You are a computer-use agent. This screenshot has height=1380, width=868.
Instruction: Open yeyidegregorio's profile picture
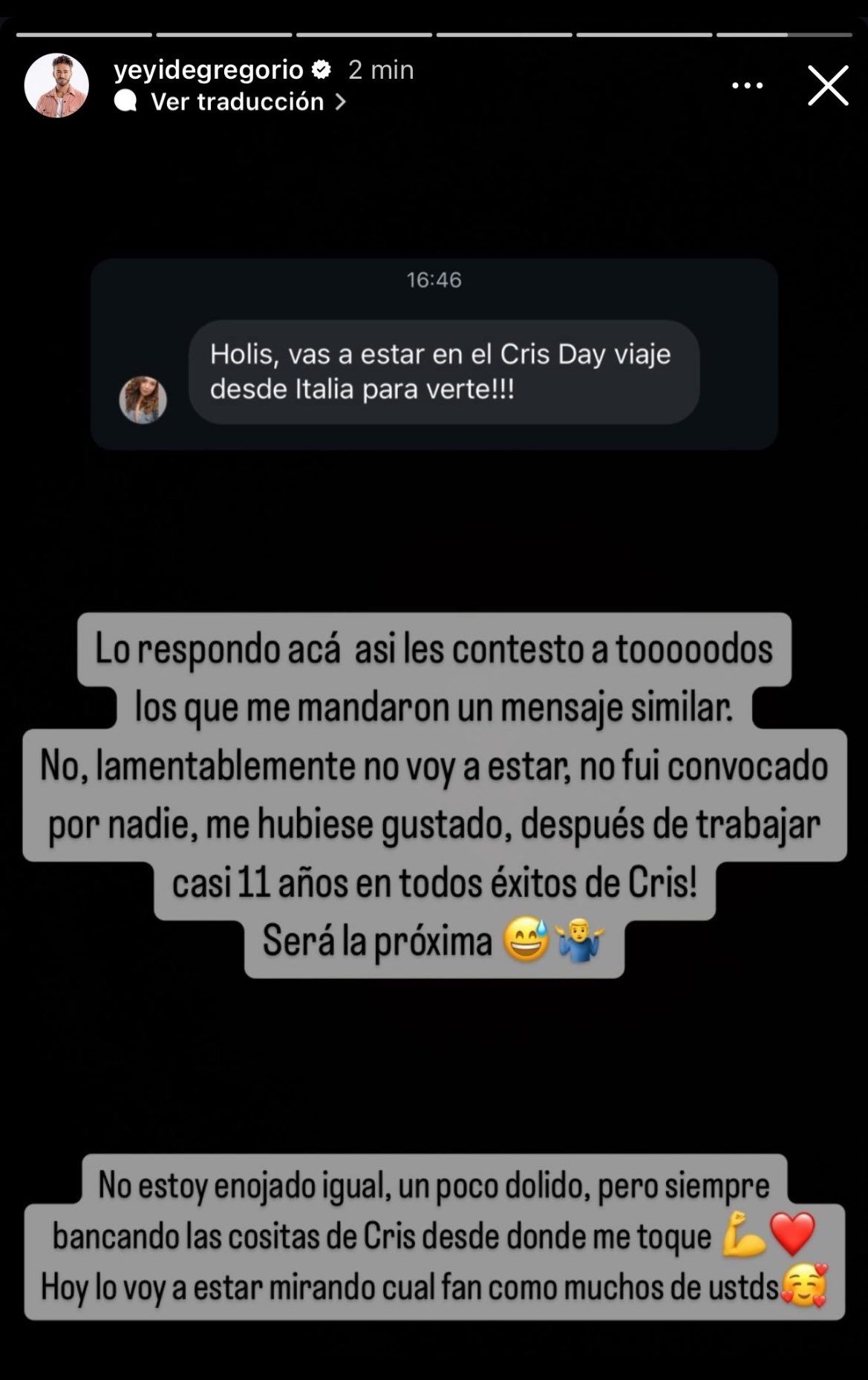coord(56,85)
